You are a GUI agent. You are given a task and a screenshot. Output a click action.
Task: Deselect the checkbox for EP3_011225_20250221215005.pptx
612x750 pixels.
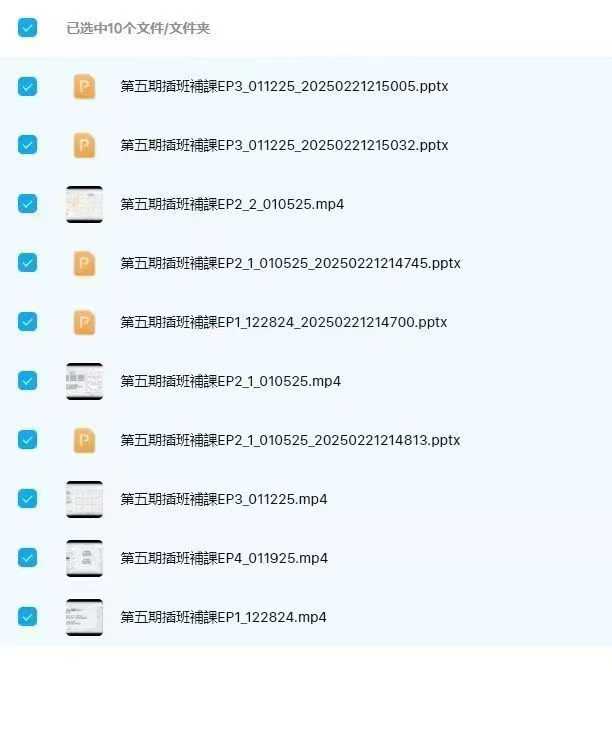pyautogui.click(x=27, y=86)
